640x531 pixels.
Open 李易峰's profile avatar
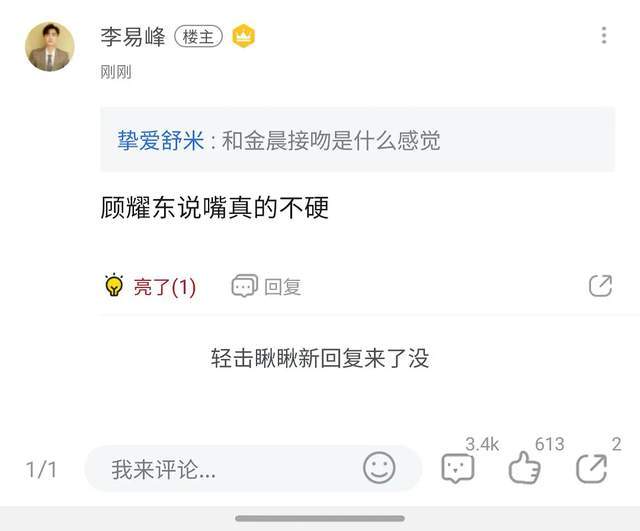pos(49,47)
